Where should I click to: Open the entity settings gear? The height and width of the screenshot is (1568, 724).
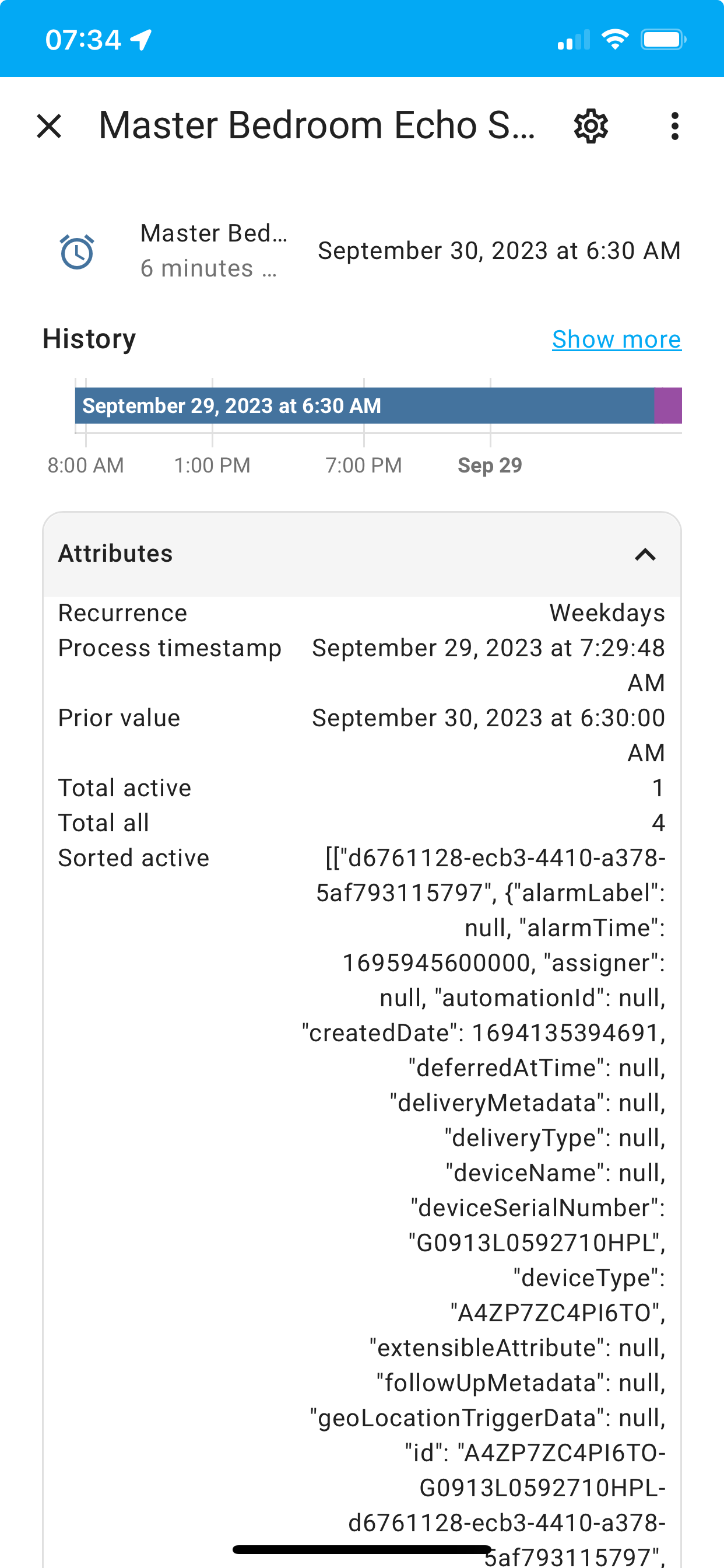tap(591, 125)
